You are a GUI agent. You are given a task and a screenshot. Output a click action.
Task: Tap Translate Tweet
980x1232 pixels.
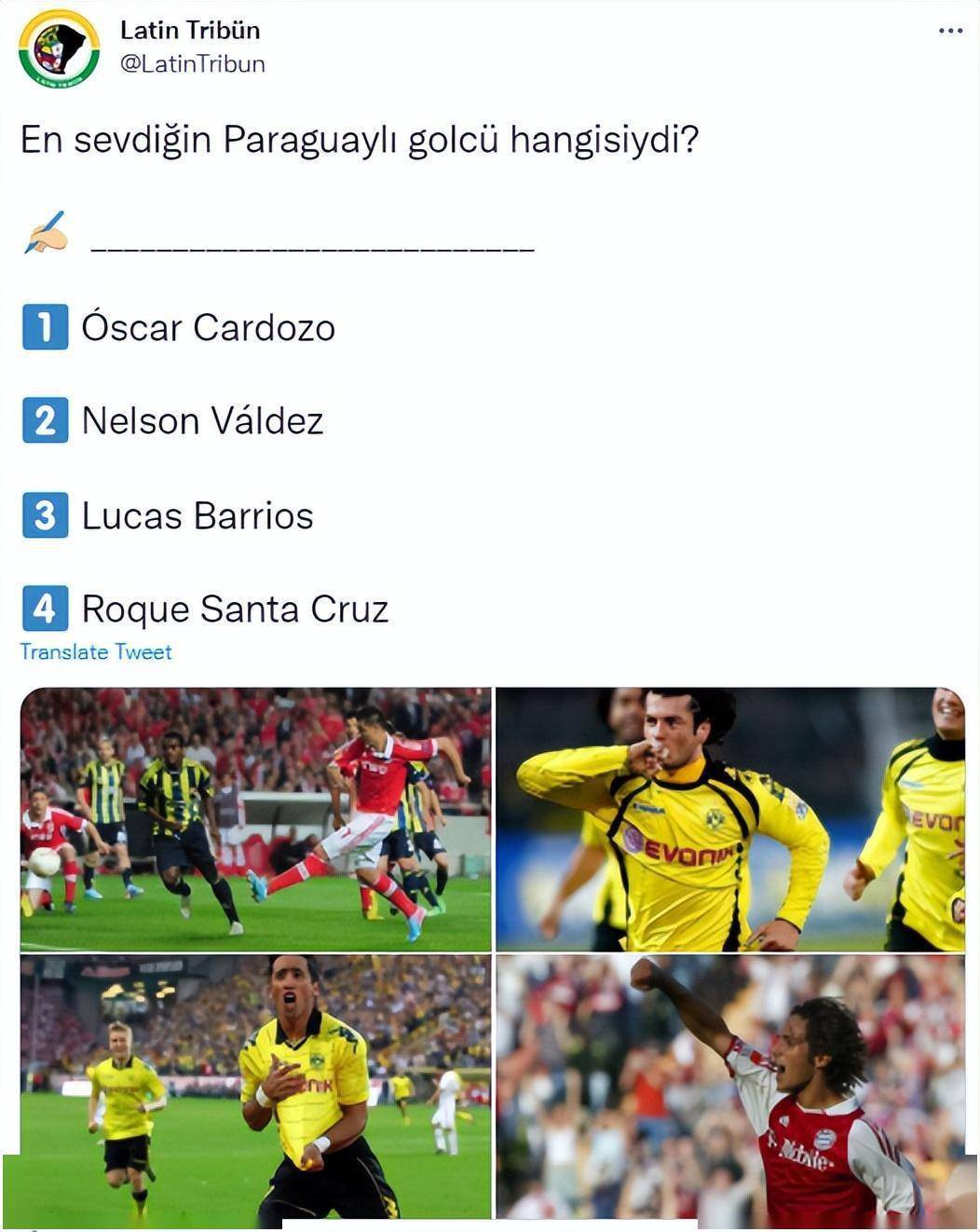click(96, 652)
